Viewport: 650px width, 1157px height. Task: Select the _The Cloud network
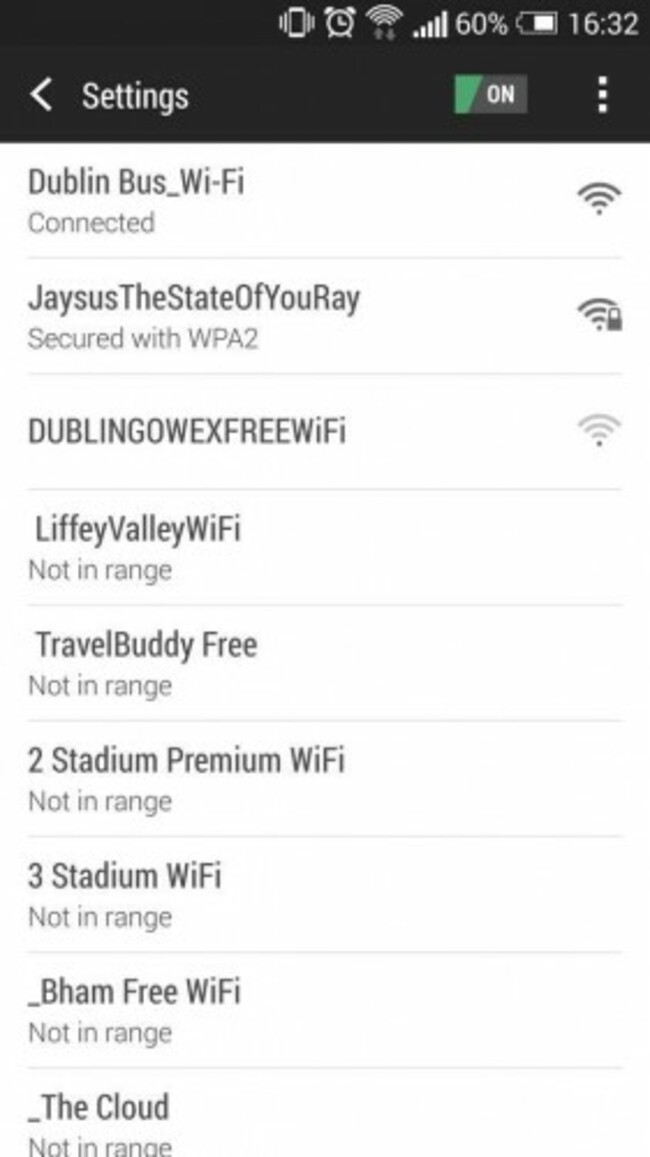[x=324, y=1122]
